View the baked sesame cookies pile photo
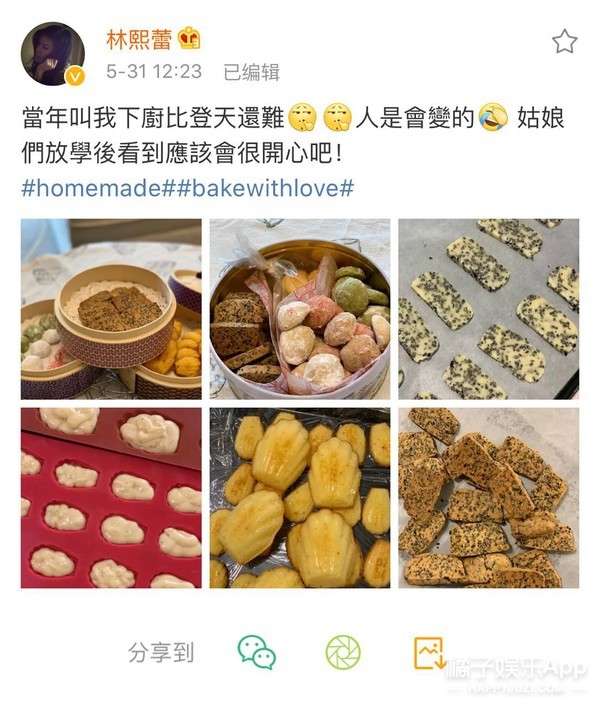The width and height of the screenshot is (600, 709). tap(488, 497)
